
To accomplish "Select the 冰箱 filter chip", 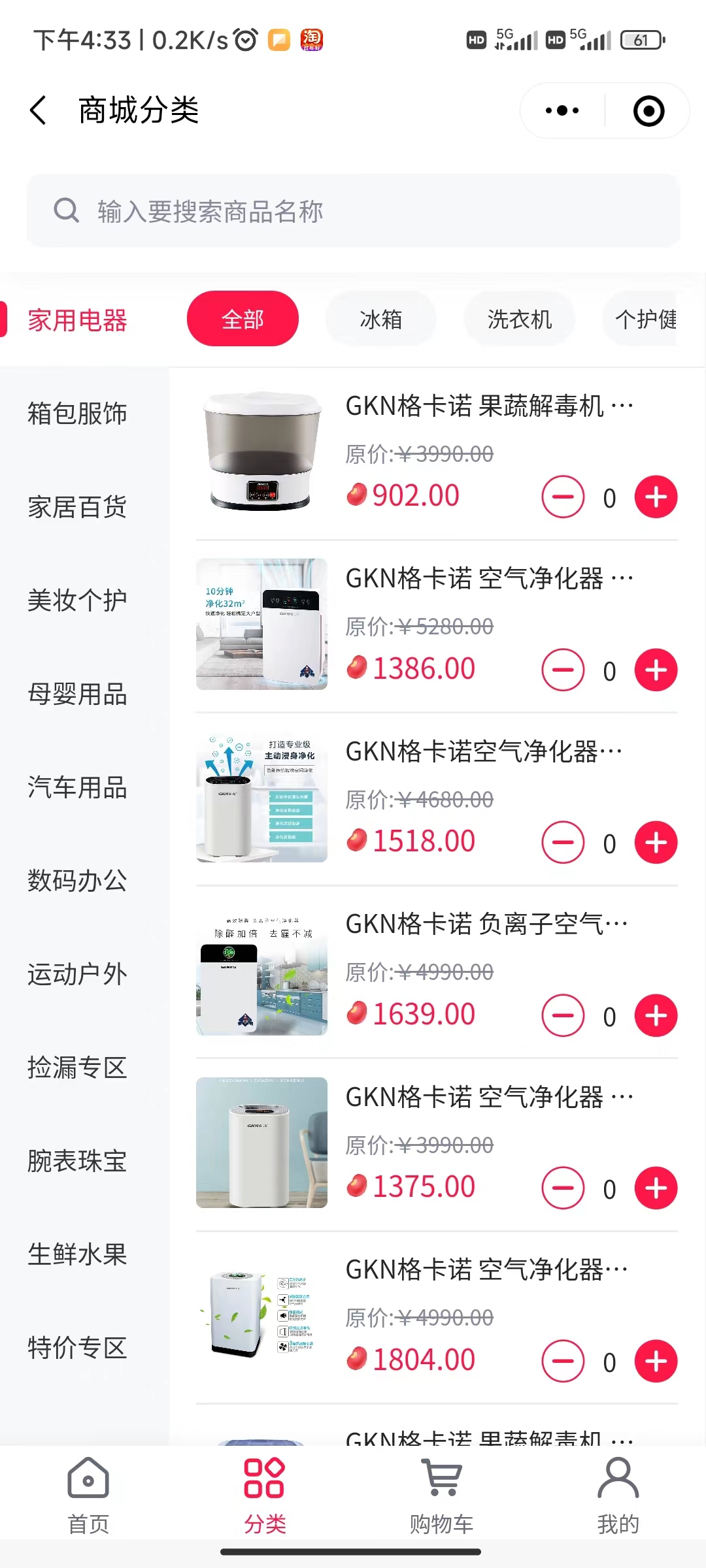I will pyautogui.click(x=380, y=319).
